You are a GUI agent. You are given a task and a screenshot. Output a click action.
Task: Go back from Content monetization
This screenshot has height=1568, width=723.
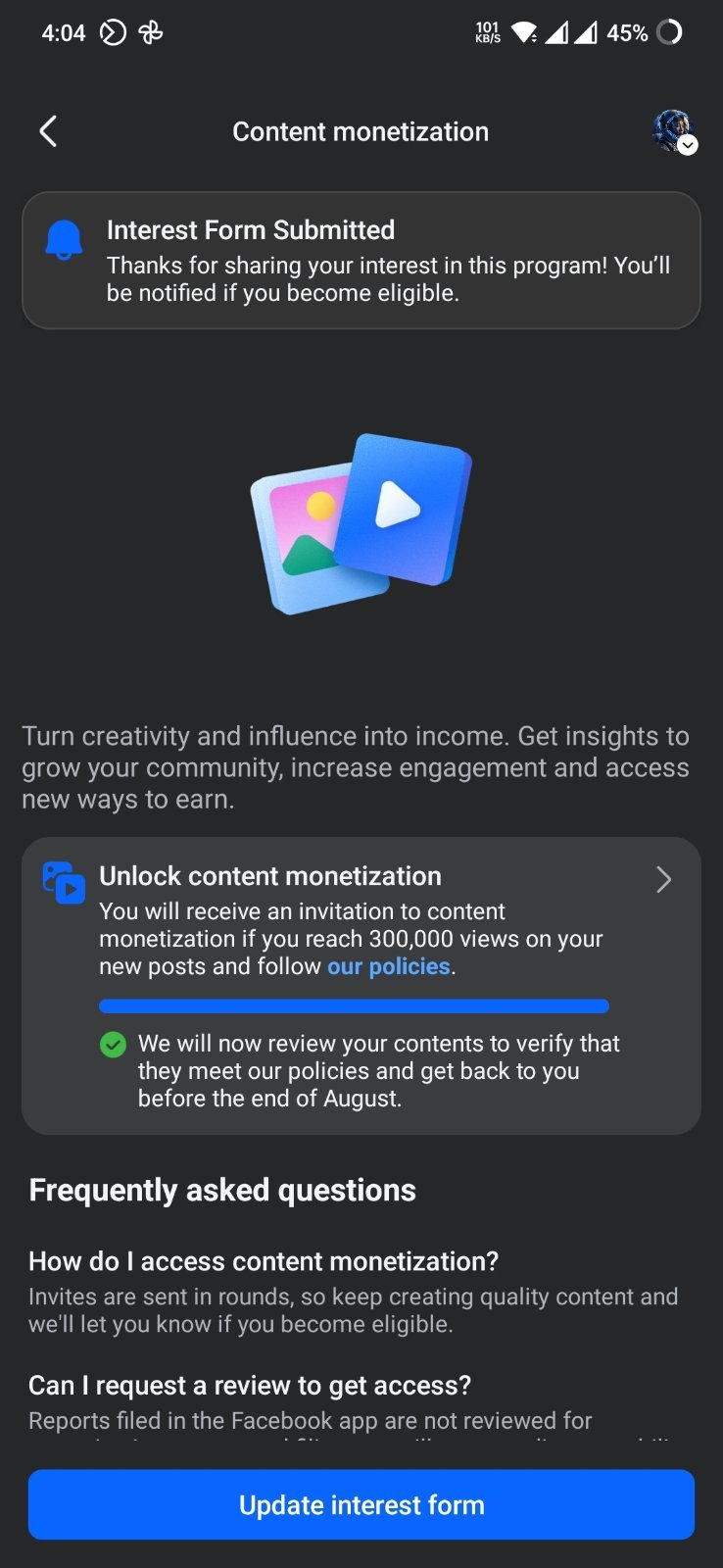coord(48,131)
